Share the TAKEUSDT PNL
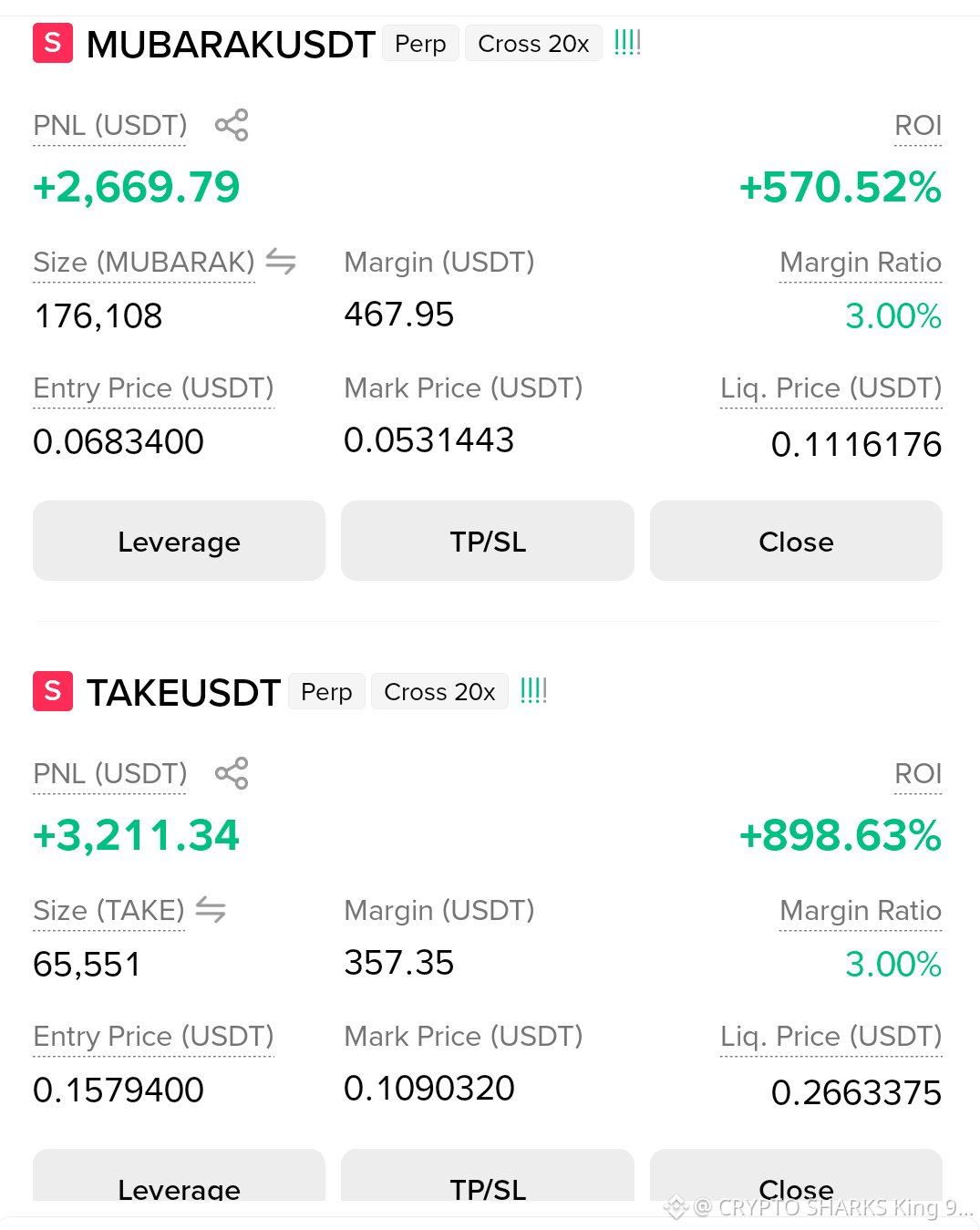 tap(232, 774)
